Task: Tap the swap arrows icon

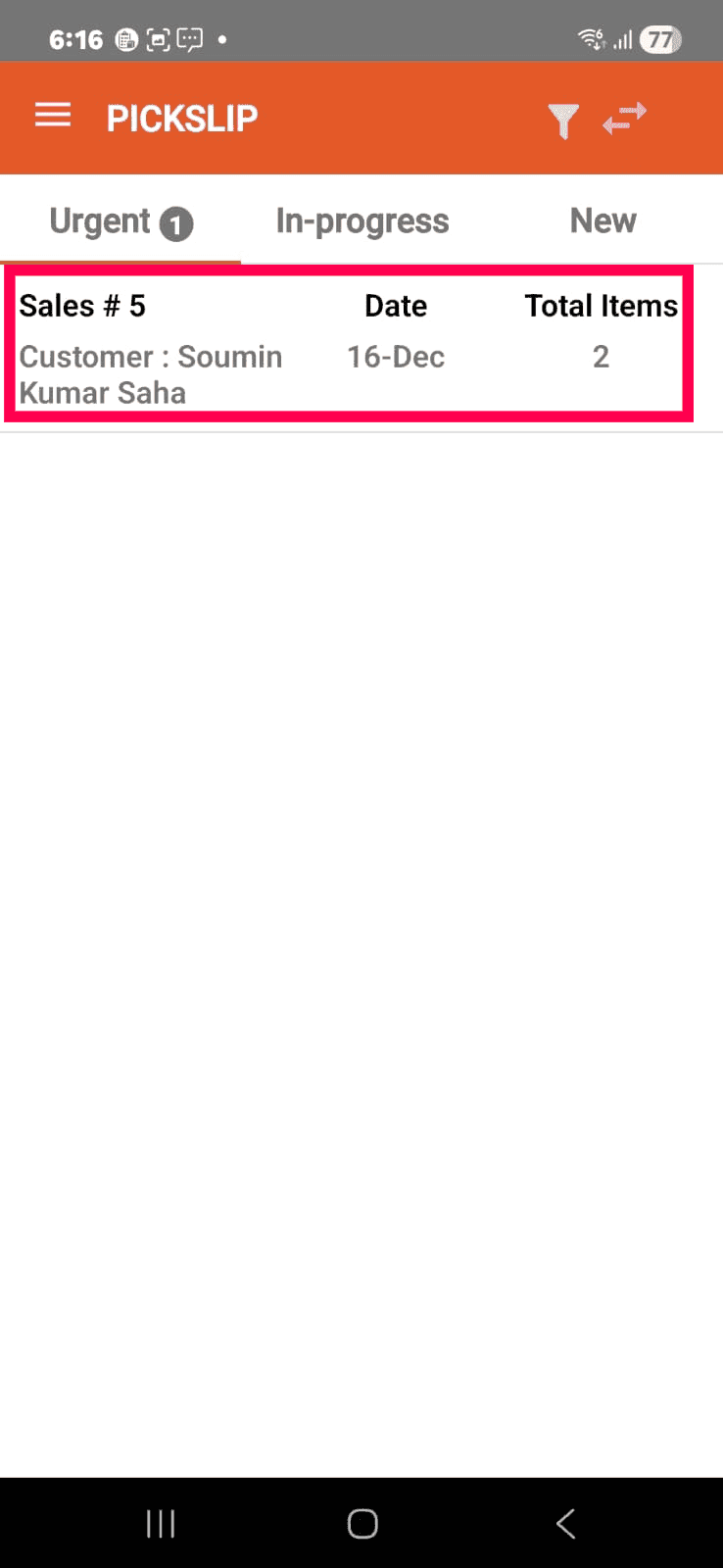Action: 625,119
